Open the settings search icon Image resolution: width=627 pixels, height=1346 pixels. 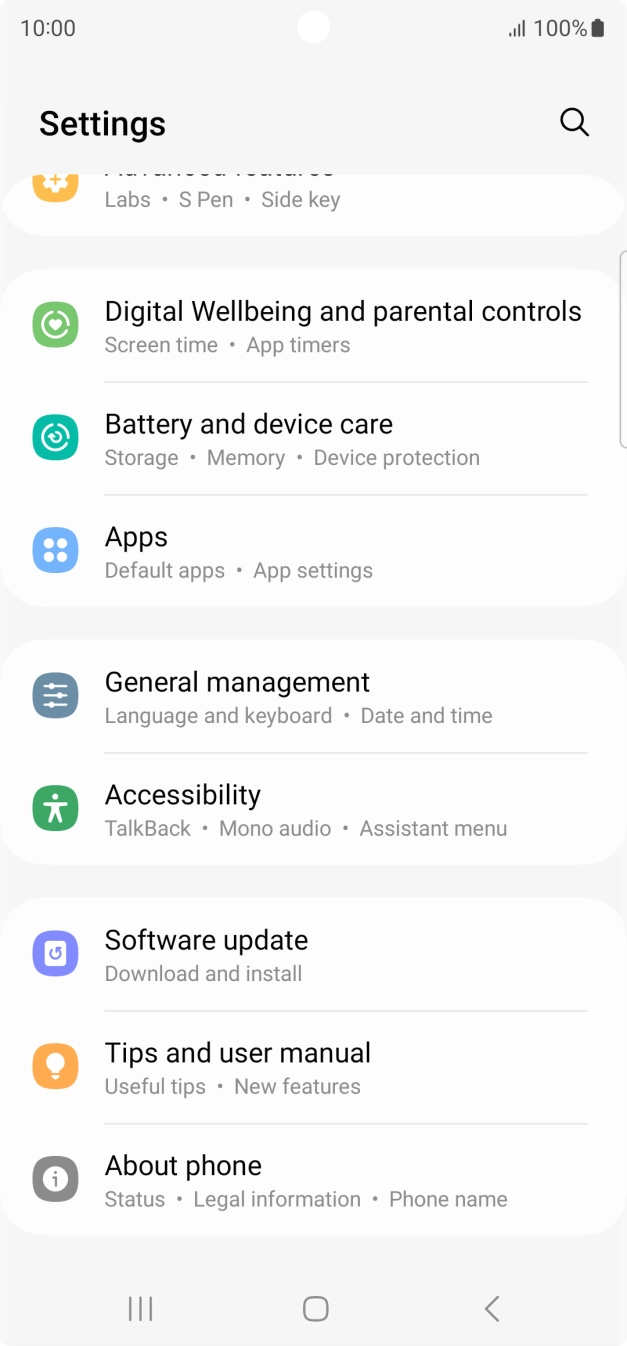574,122
